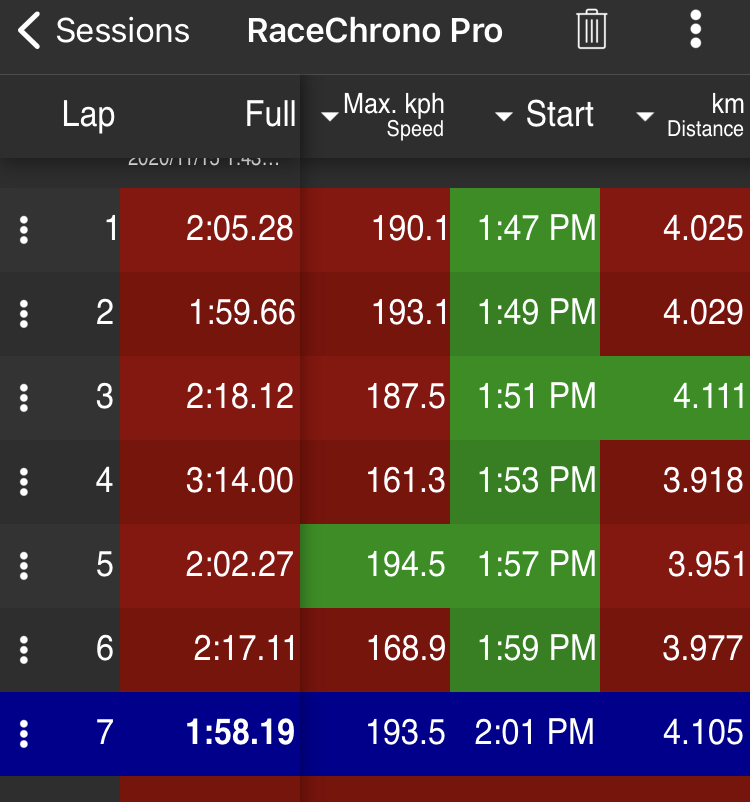Select lap 2 with time 1:59.66
The height and width of the screenshot is (802, 750).
pos(242,314)
